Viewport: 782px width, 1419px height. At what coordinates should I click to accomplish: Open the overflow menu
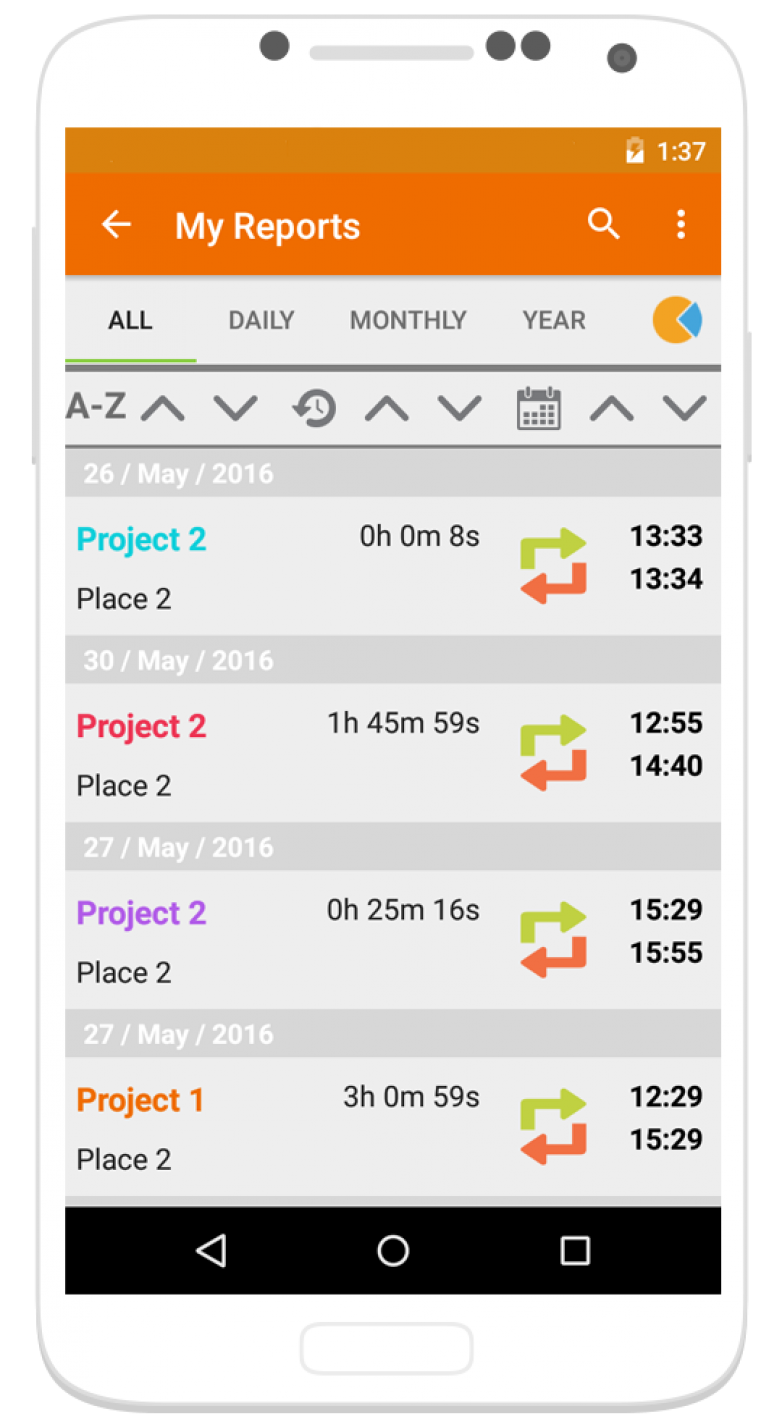click(x=681, y=224)
